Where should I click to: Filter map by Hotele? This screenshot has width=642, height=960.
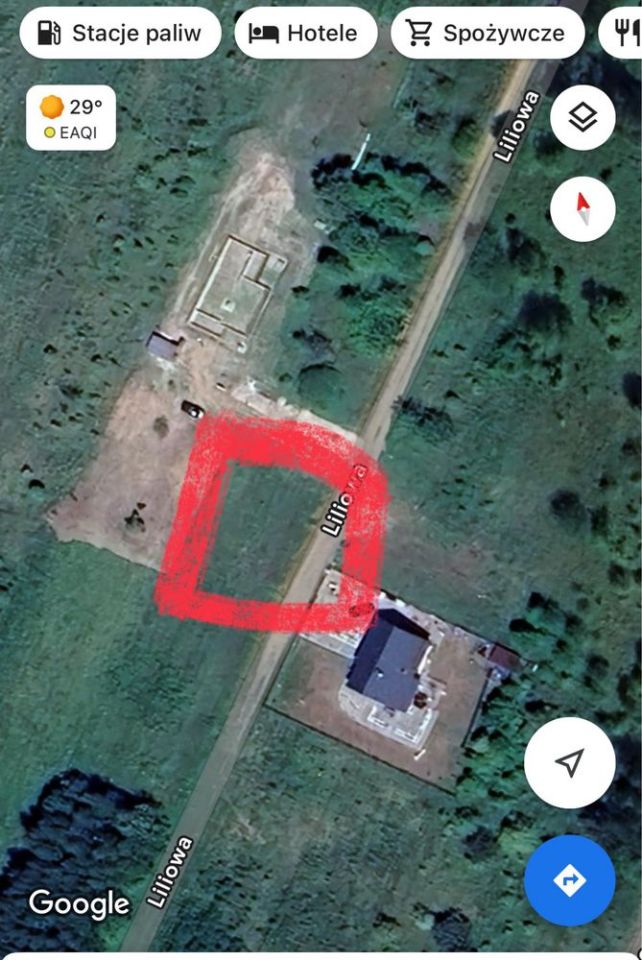[x=305, y=33]
